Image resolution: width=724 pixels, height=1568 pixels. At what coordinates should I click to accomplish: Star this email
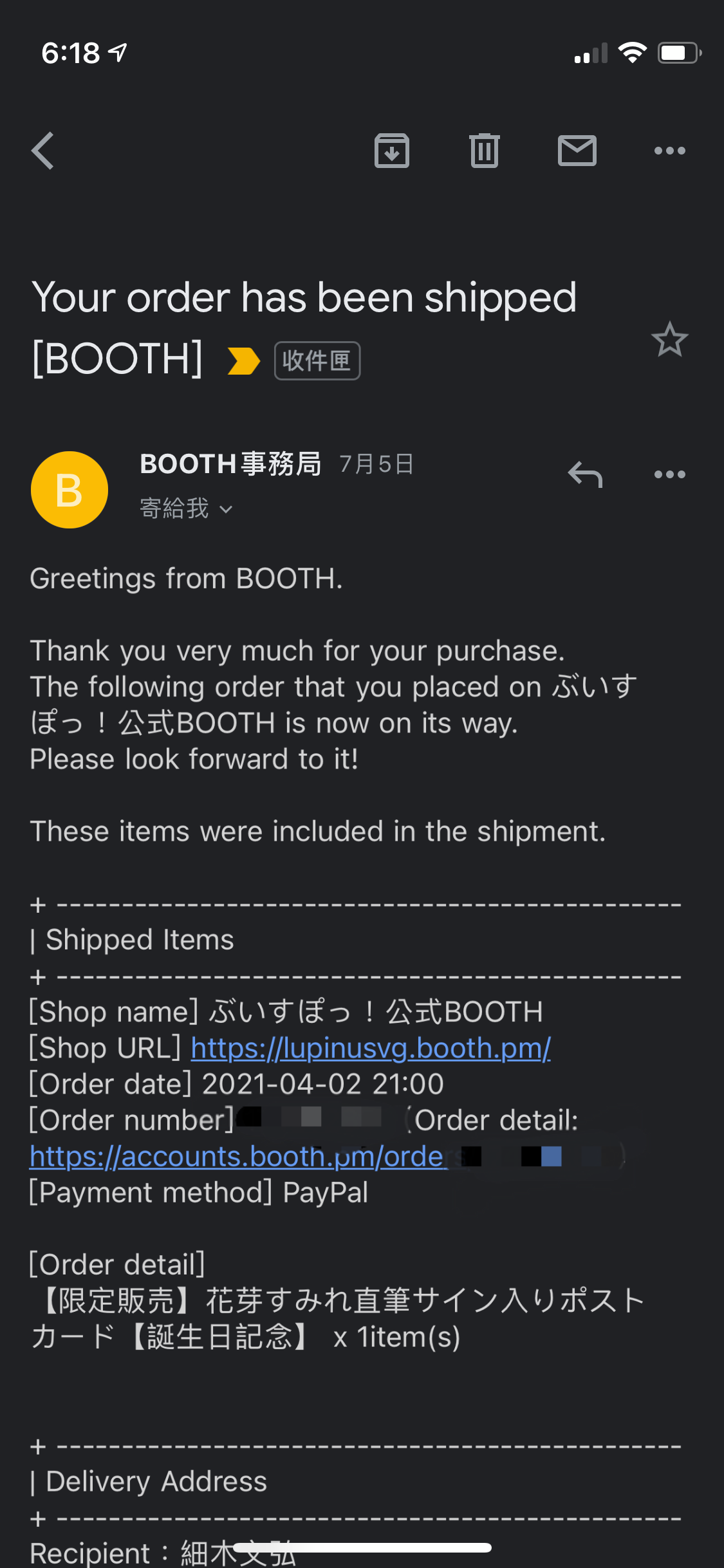pos(670,339)
